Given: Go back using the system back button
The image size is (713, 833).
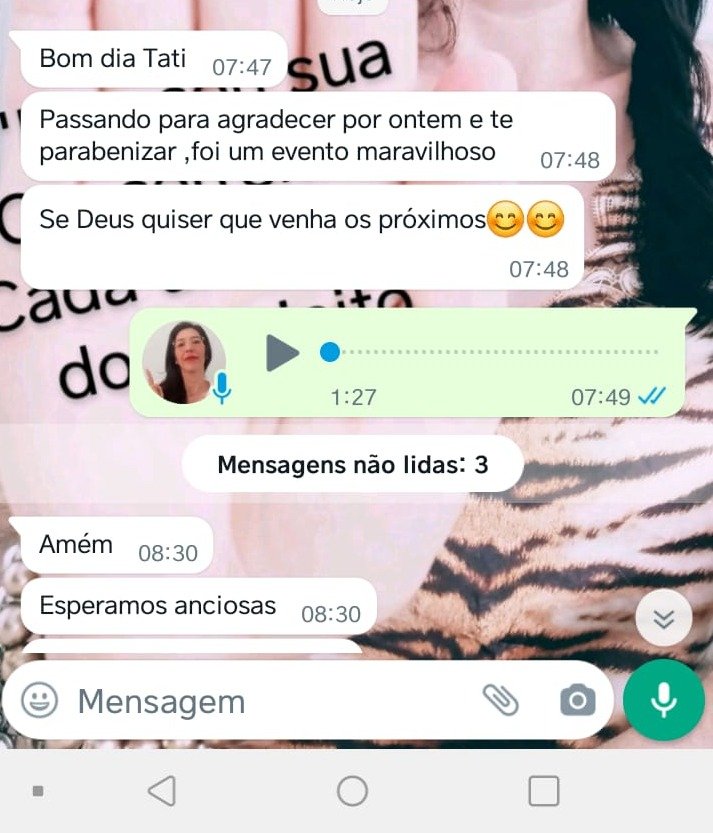Looking at the screenshot, I should pos(161,791).
